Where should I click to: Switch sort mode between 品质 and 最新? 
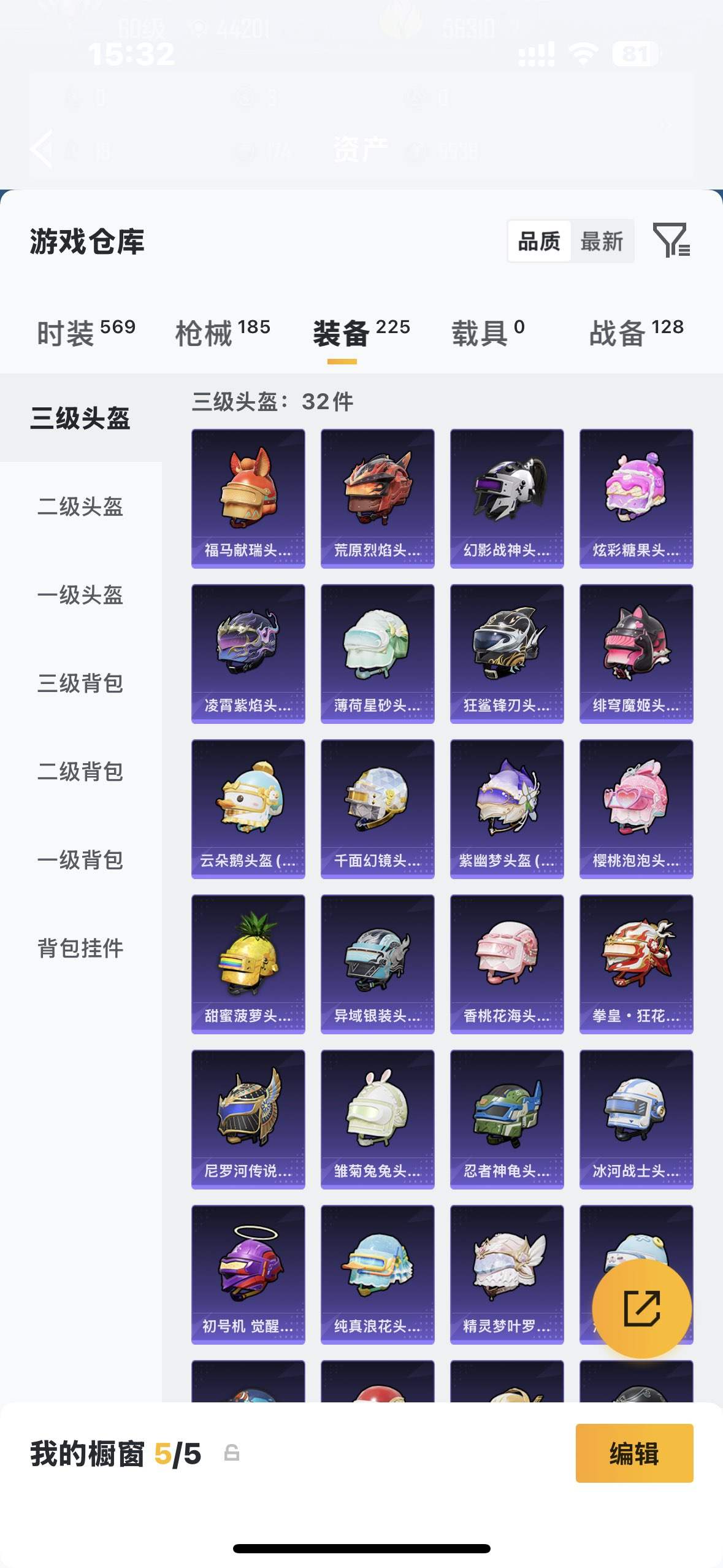[570, 240]
